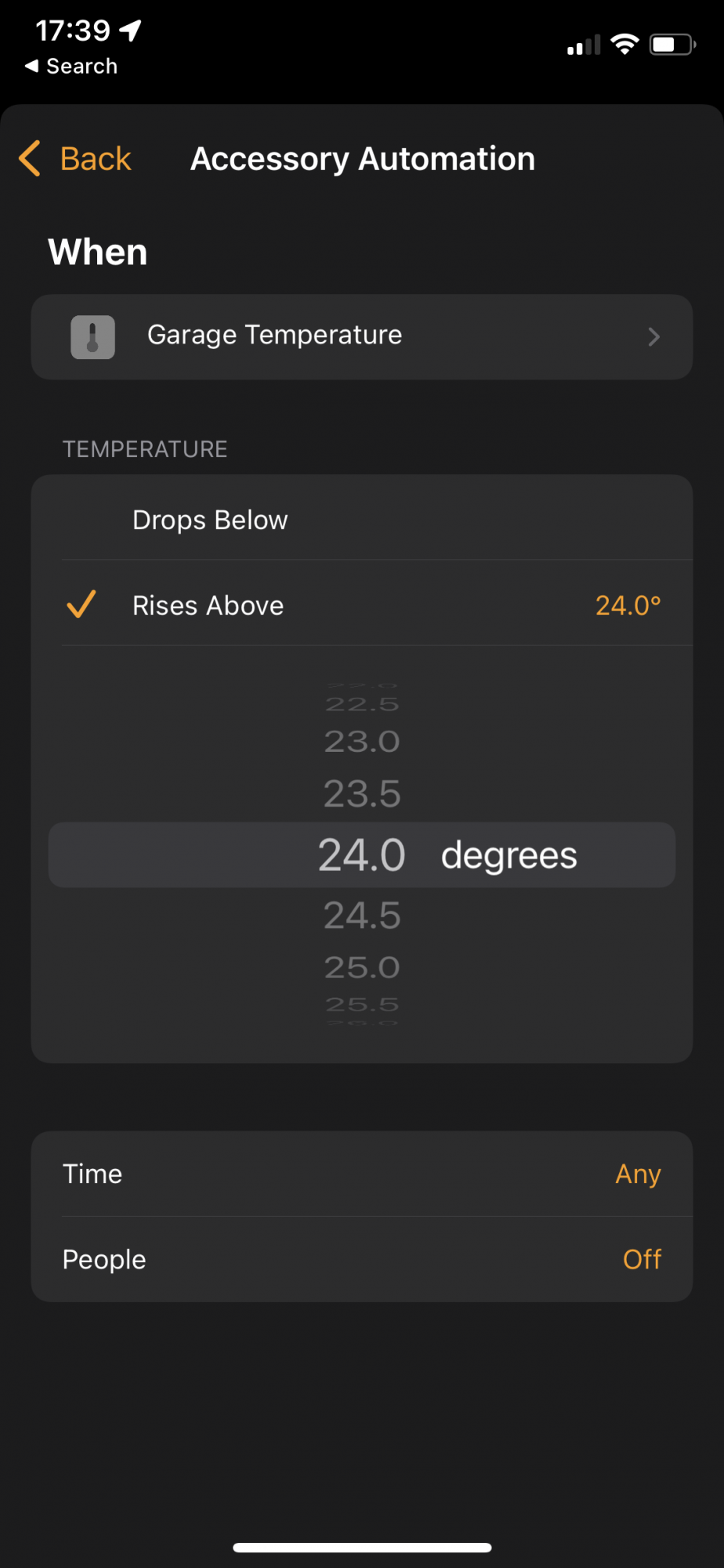Open the Time condition setting

click(x=362, y=1174)
